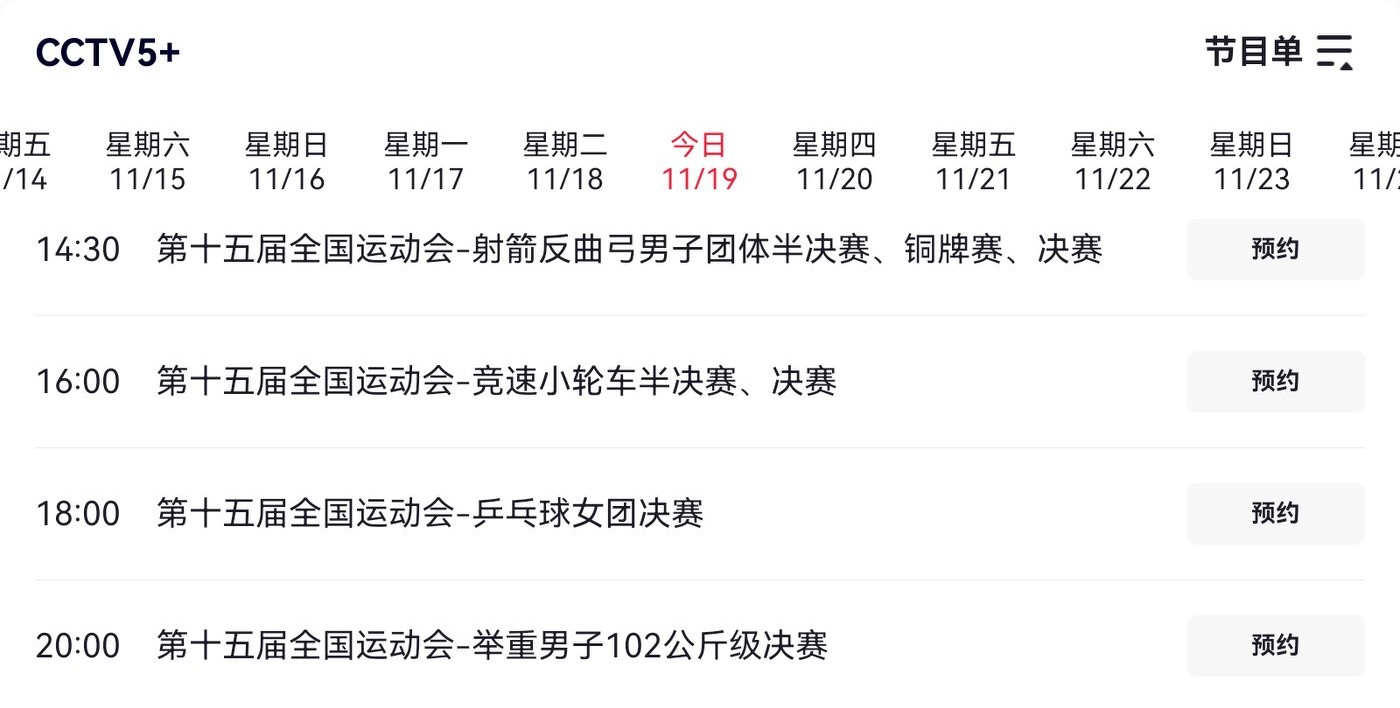
Task: Book reminder for 18:00 乒乓球女团决赛
Action: click(1275, 513)
